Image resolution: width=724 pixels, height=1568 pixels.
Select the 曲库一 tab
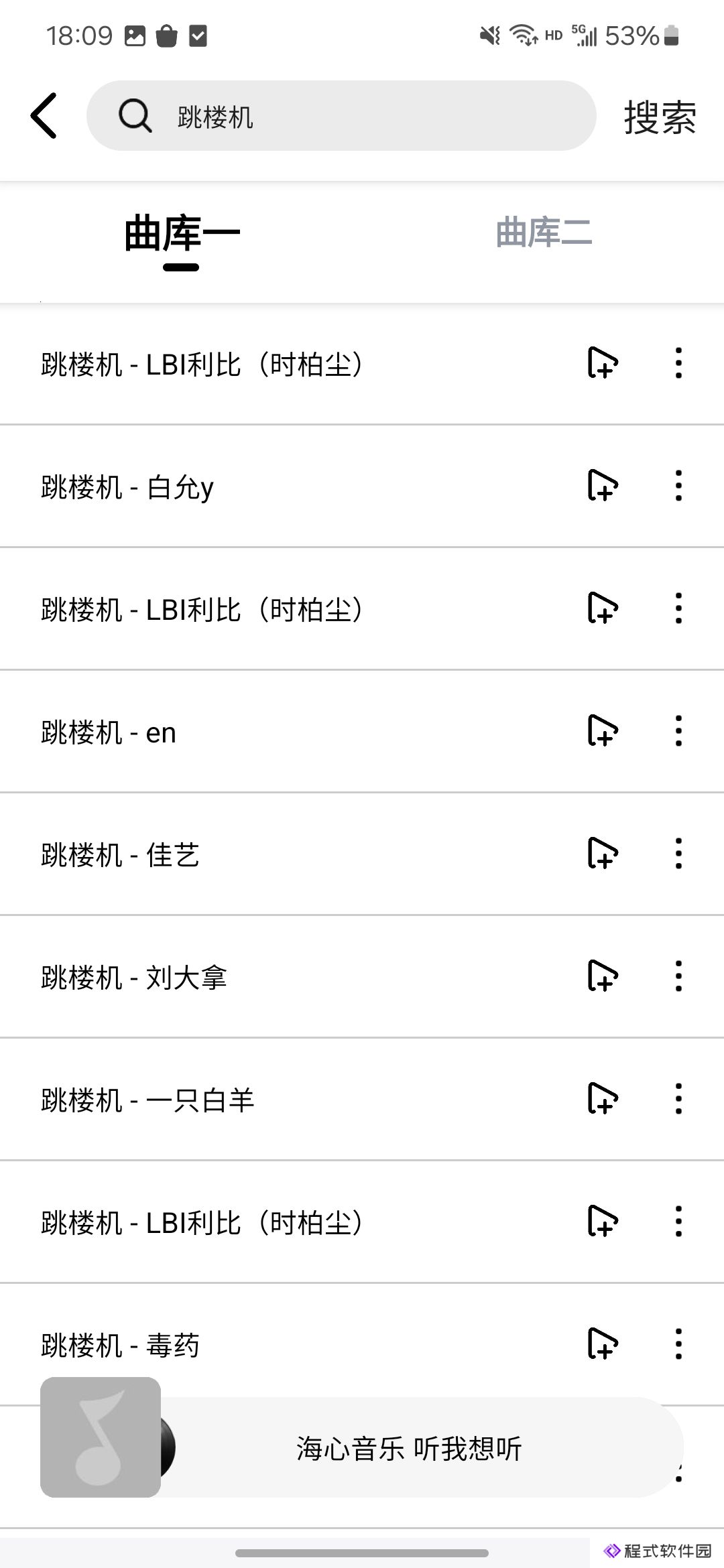click(x=182, y=234)
